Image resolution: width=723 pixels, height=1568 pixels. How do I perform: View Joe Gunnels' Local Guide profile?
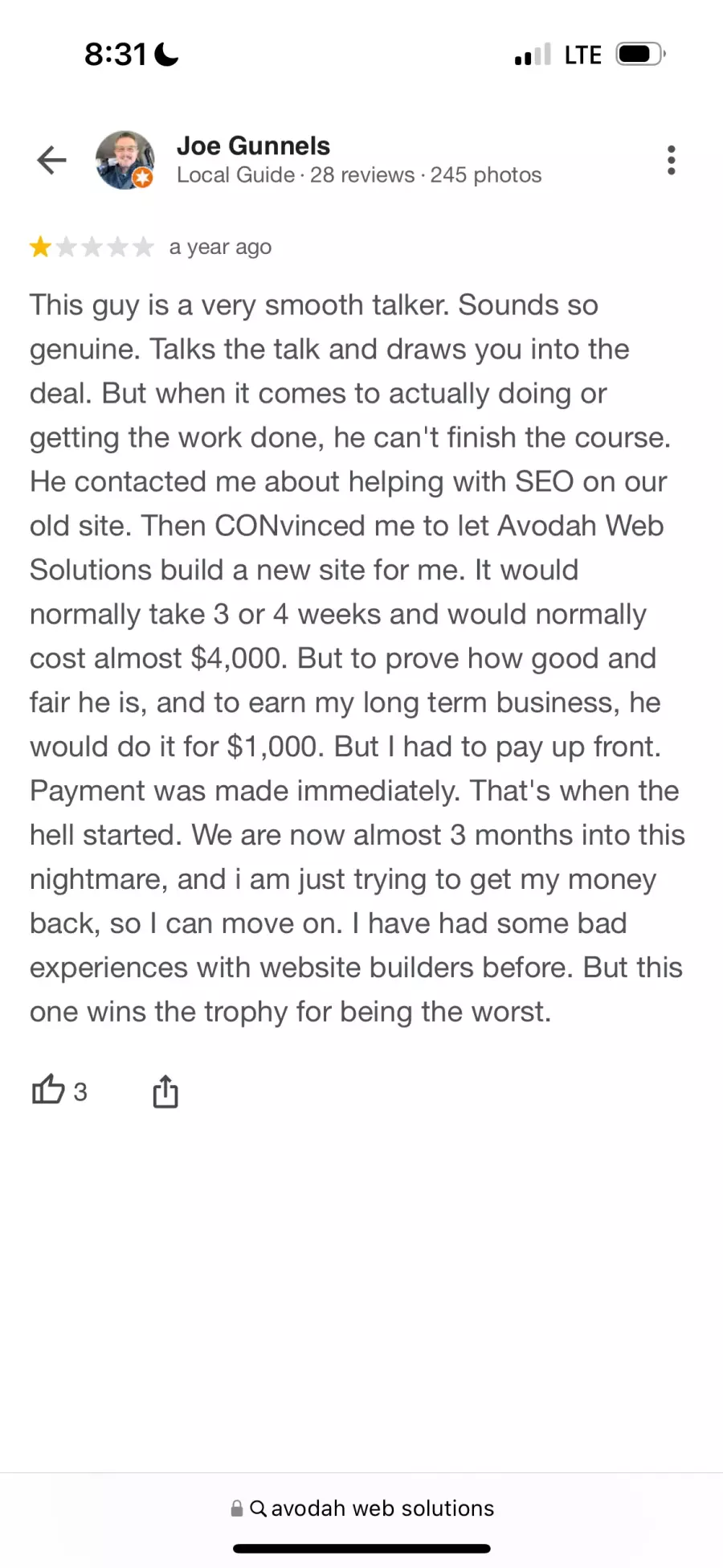358,160
